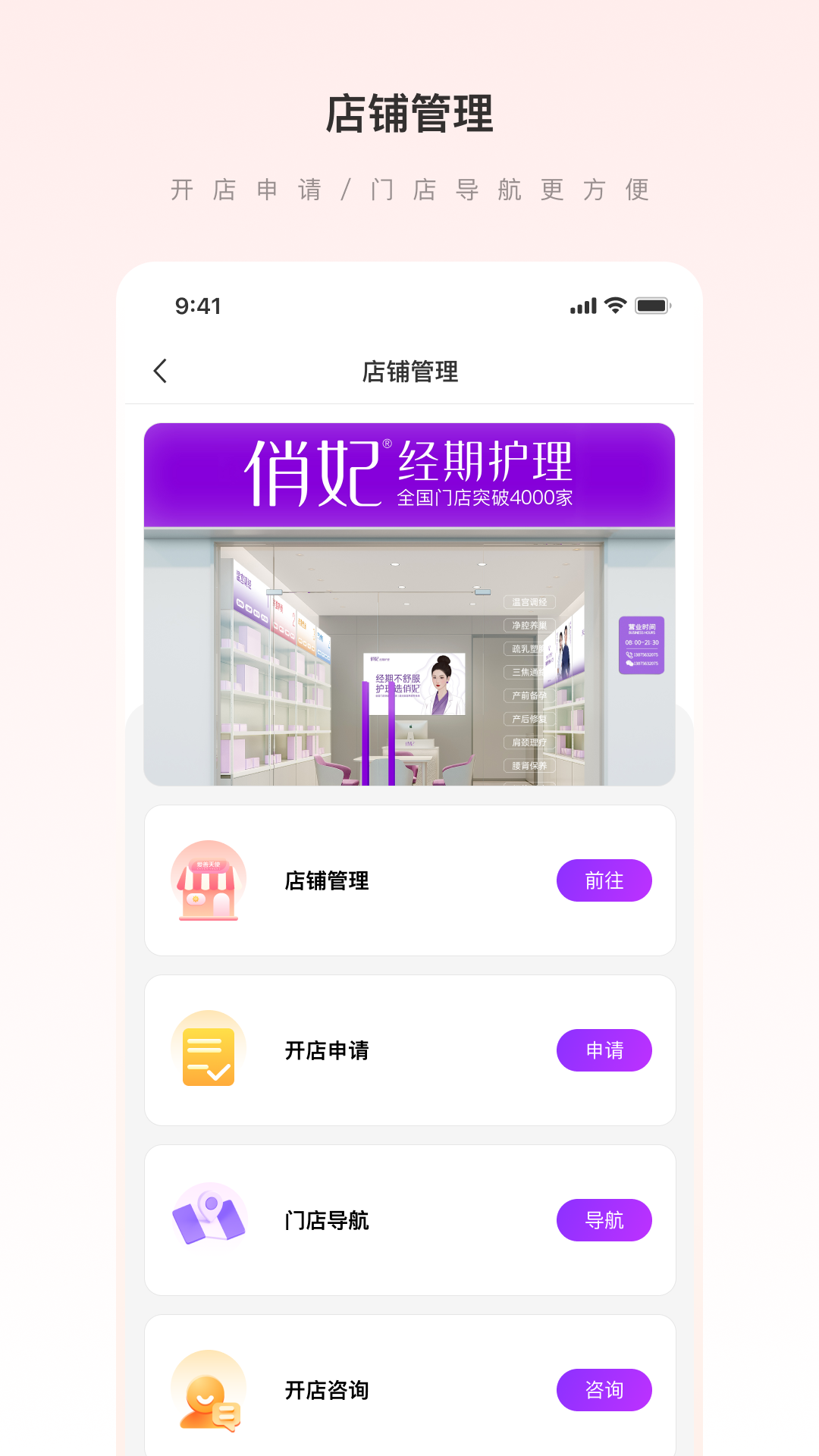This screenshot has height=1456, width=819.
Task: Tap the 店铺管理 page title
Action: (409, 372)
